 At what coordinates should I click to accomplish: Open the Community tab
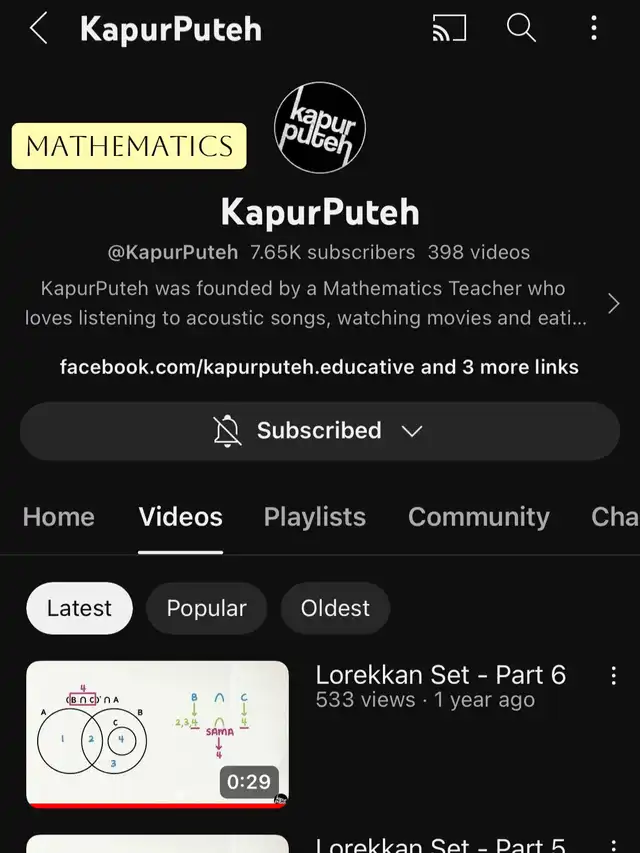tap(478, 517)
